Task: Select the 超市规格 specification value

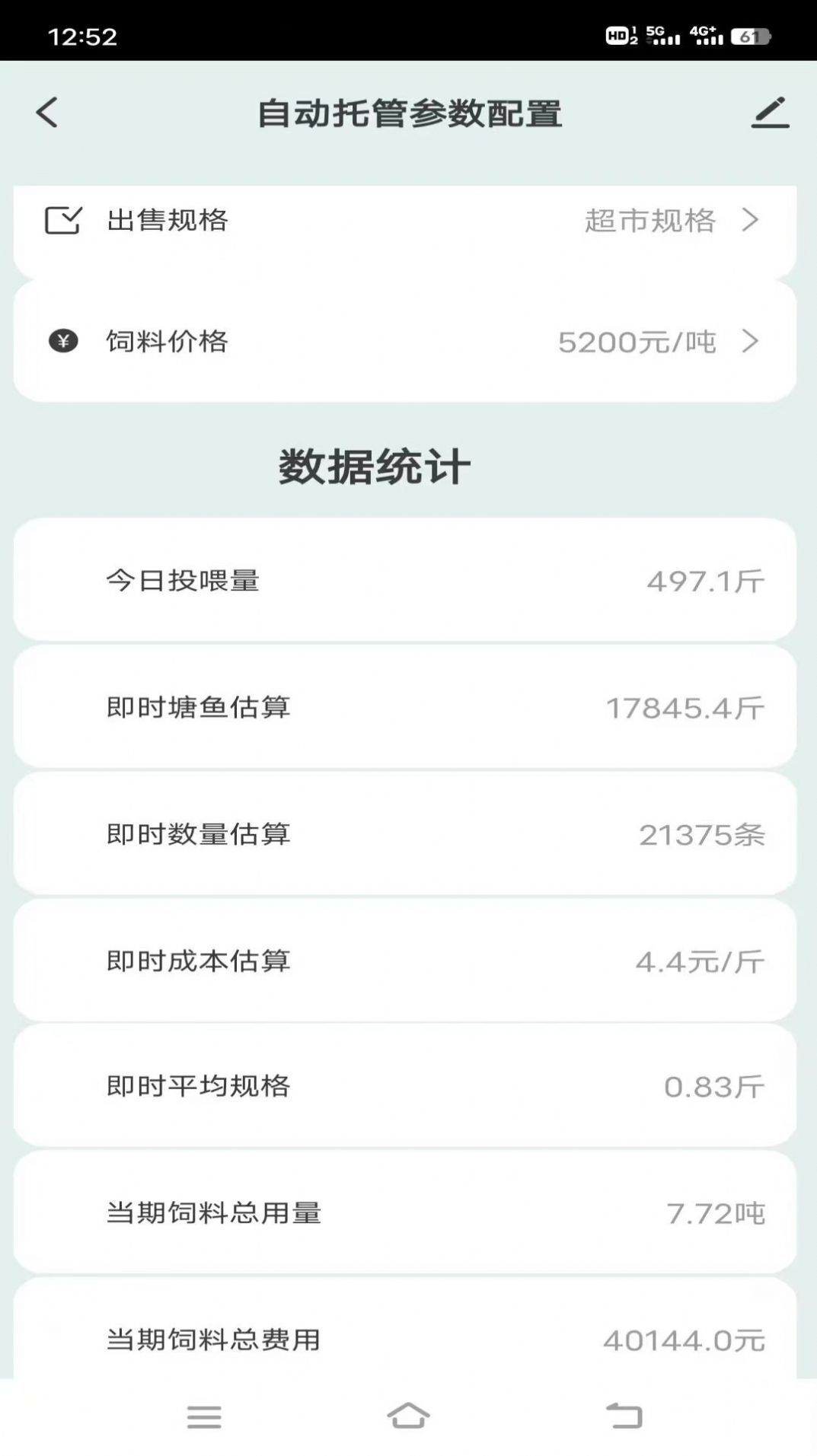Action: click(650, 221)
